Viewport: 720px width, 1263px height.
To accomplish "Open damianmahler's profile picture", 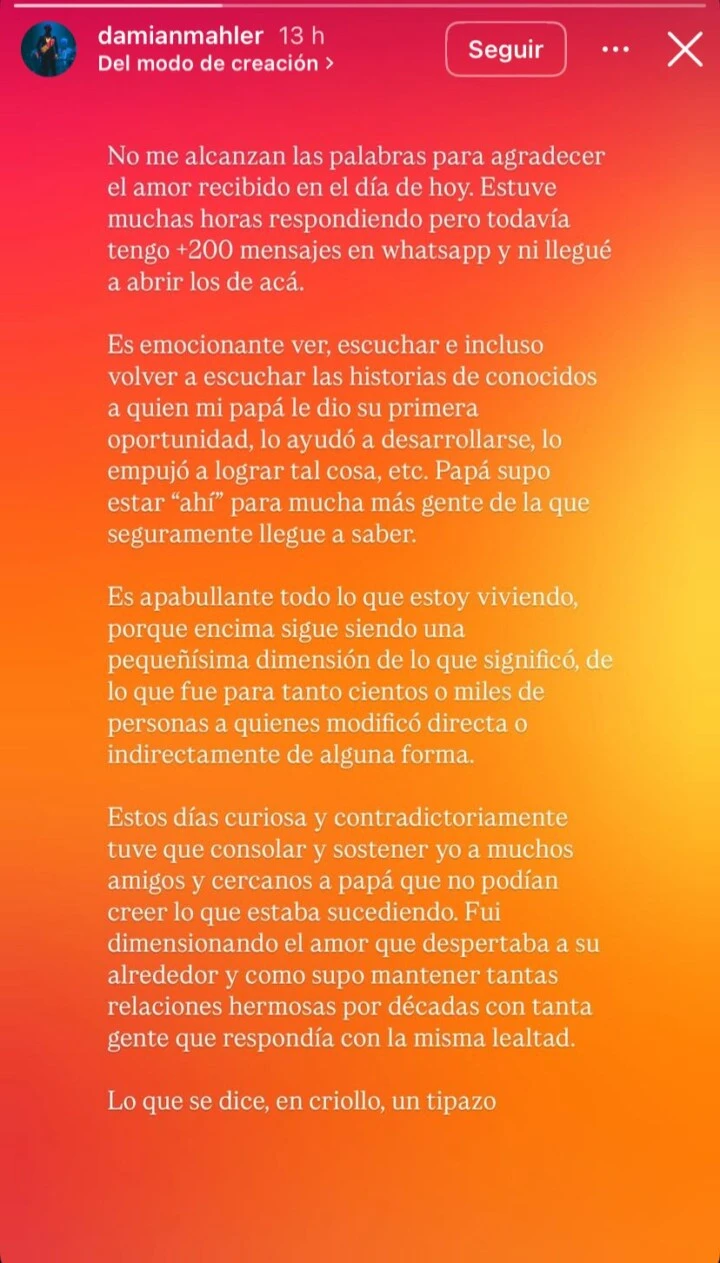I will [48, 50].
